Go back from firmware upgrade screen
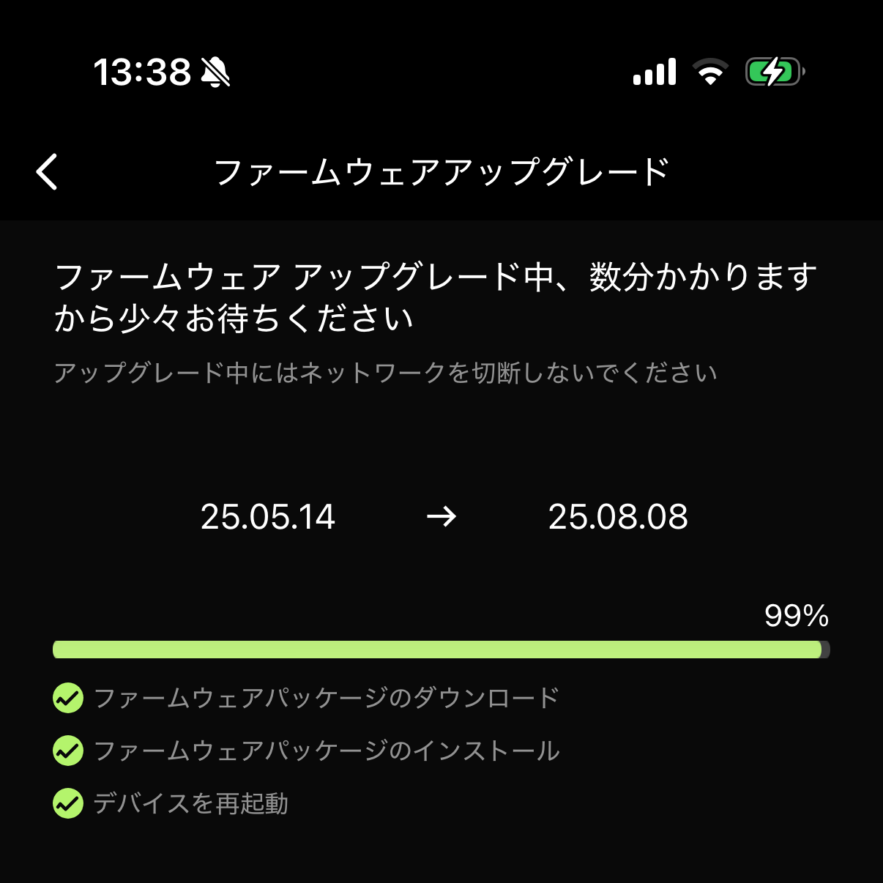The height and width of the screenshot is (883, 883). [48, 172]
